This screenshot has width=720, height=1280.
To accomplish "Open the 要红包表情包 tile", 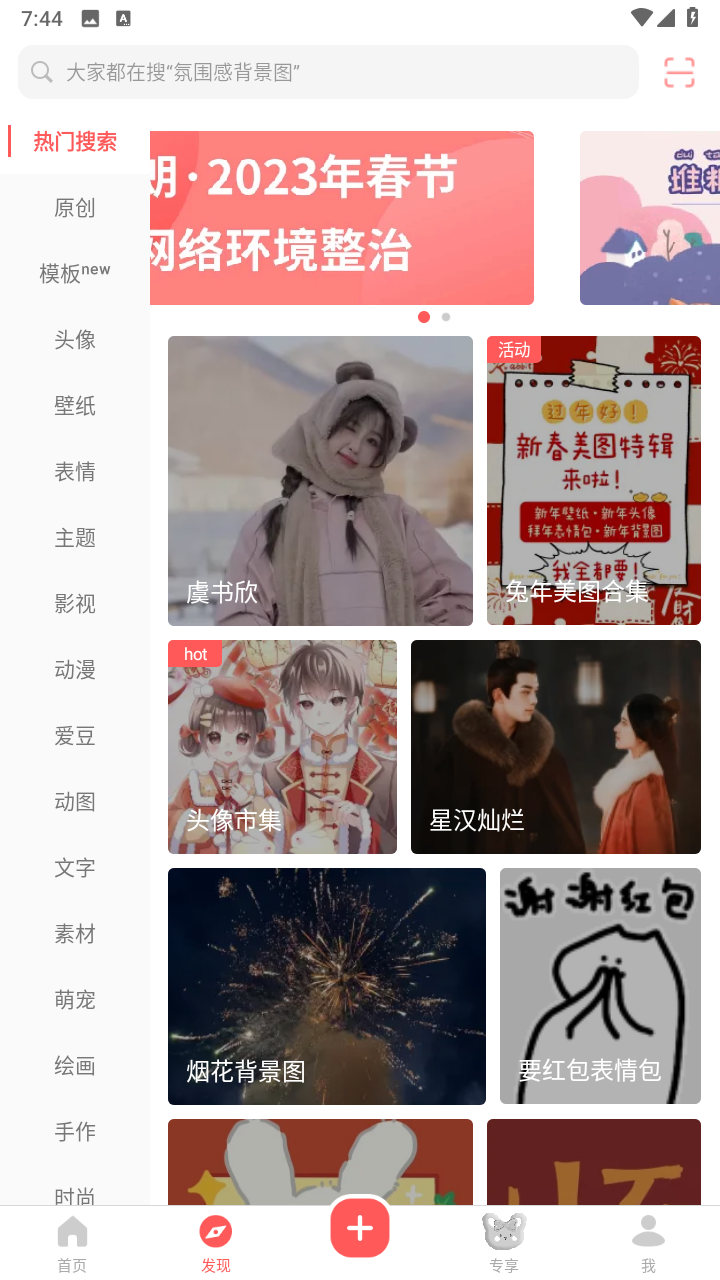I will point(600,986).
